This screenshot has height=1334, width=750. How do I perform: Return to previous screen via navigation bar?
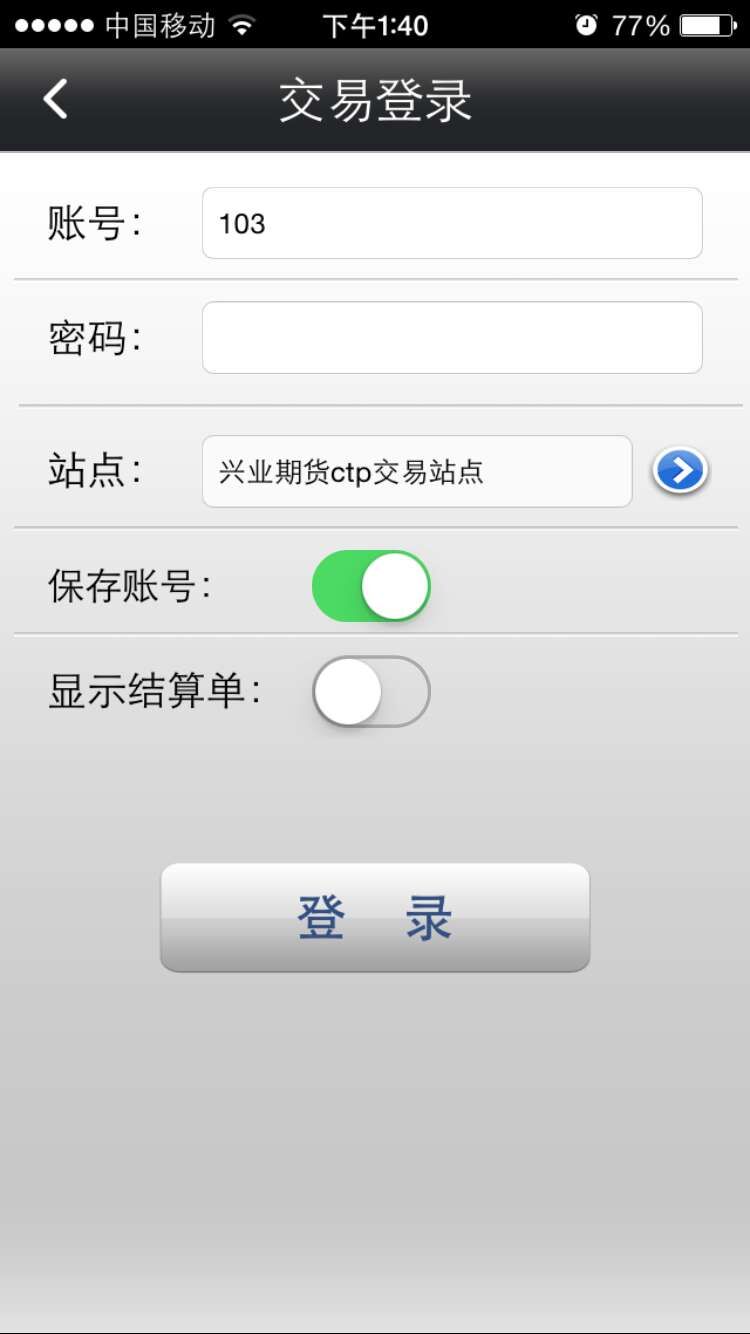point(55,98)
